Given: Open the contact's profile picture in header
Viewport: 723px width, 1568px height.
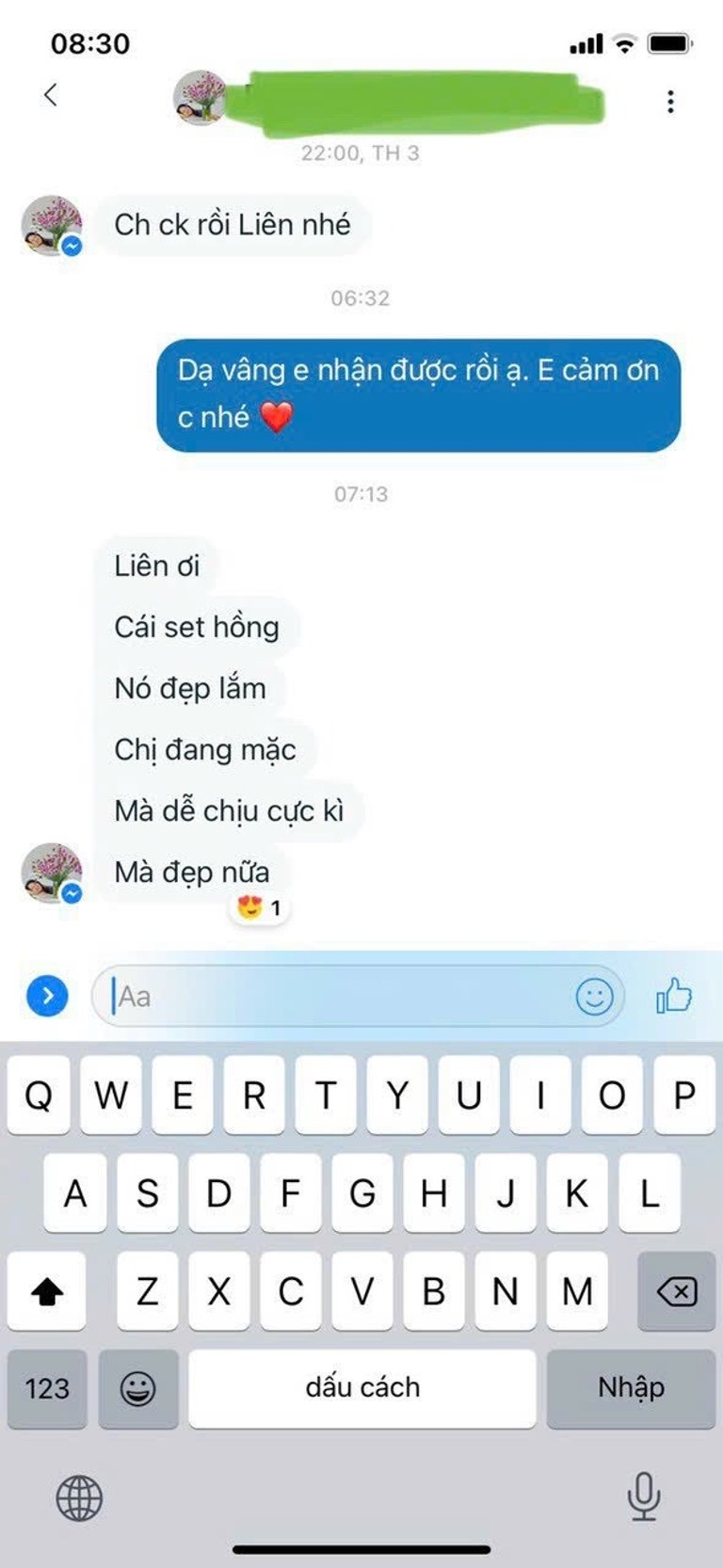Looking at the screenshot, I should point(199,97).
